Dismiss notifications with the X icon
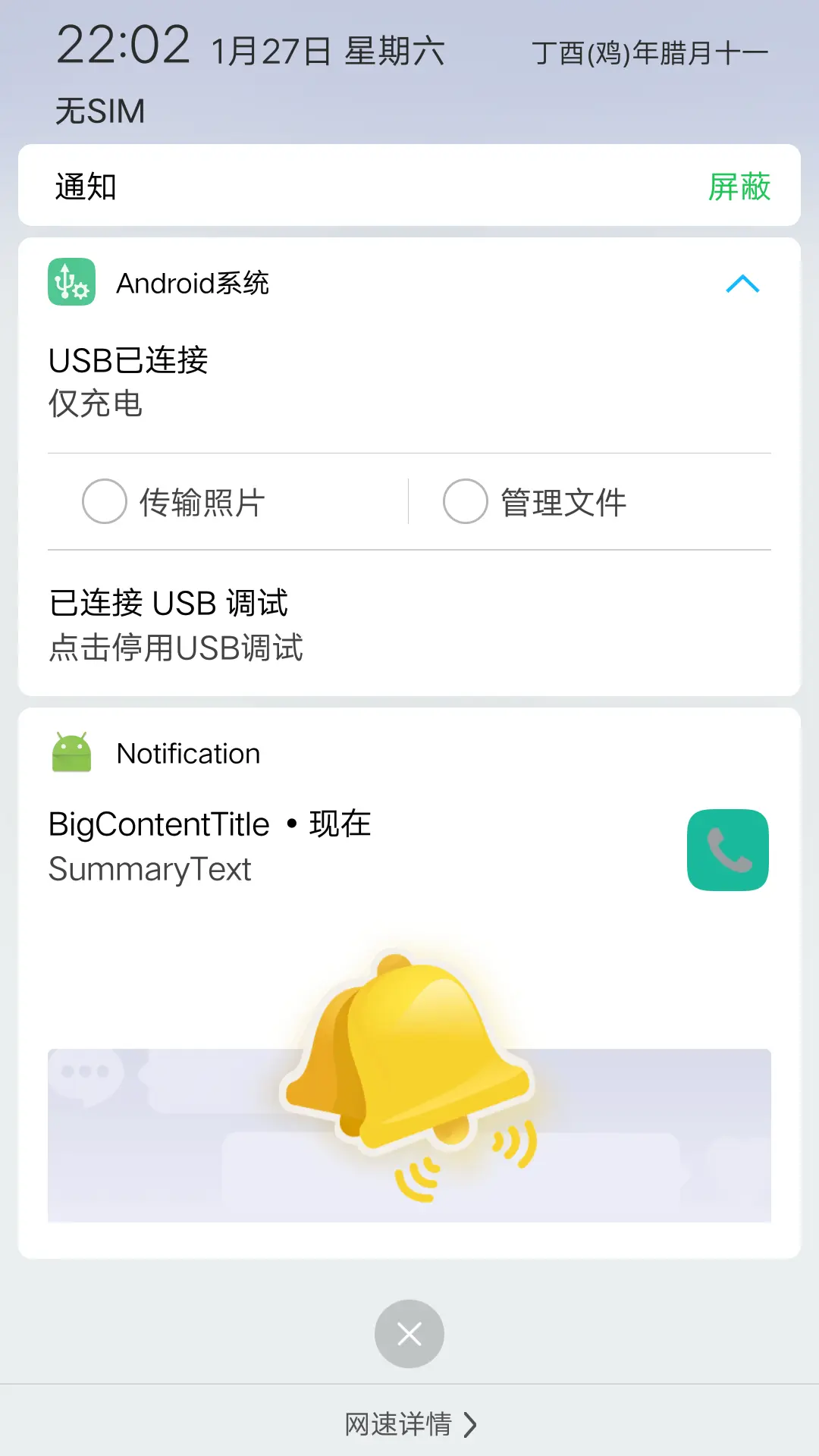Image resolution: width=819 pixels, height=1456 pixels. 409,1333
